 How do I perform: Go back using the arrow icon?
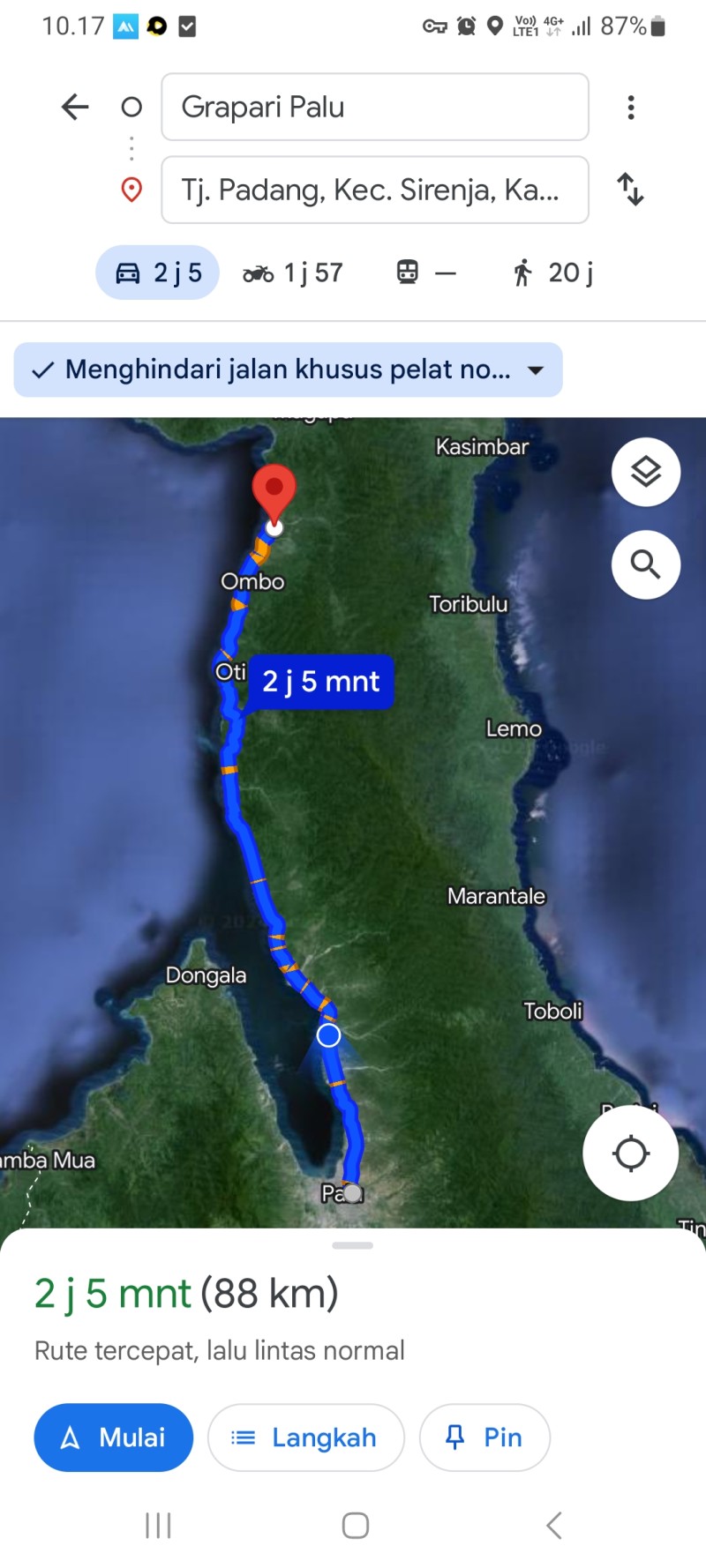pos(75,108)
